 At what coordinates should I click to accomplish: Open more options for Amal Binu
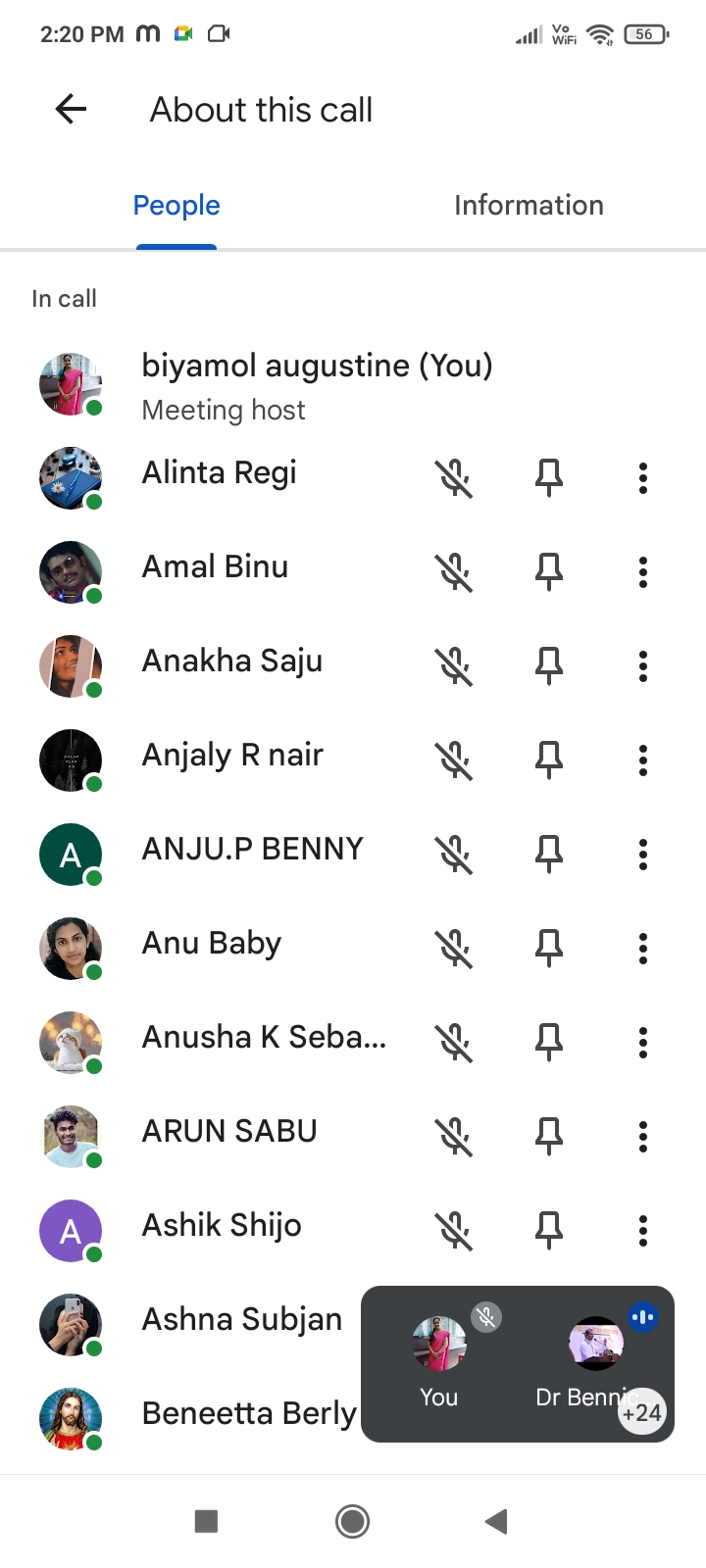tap(643, 572)
